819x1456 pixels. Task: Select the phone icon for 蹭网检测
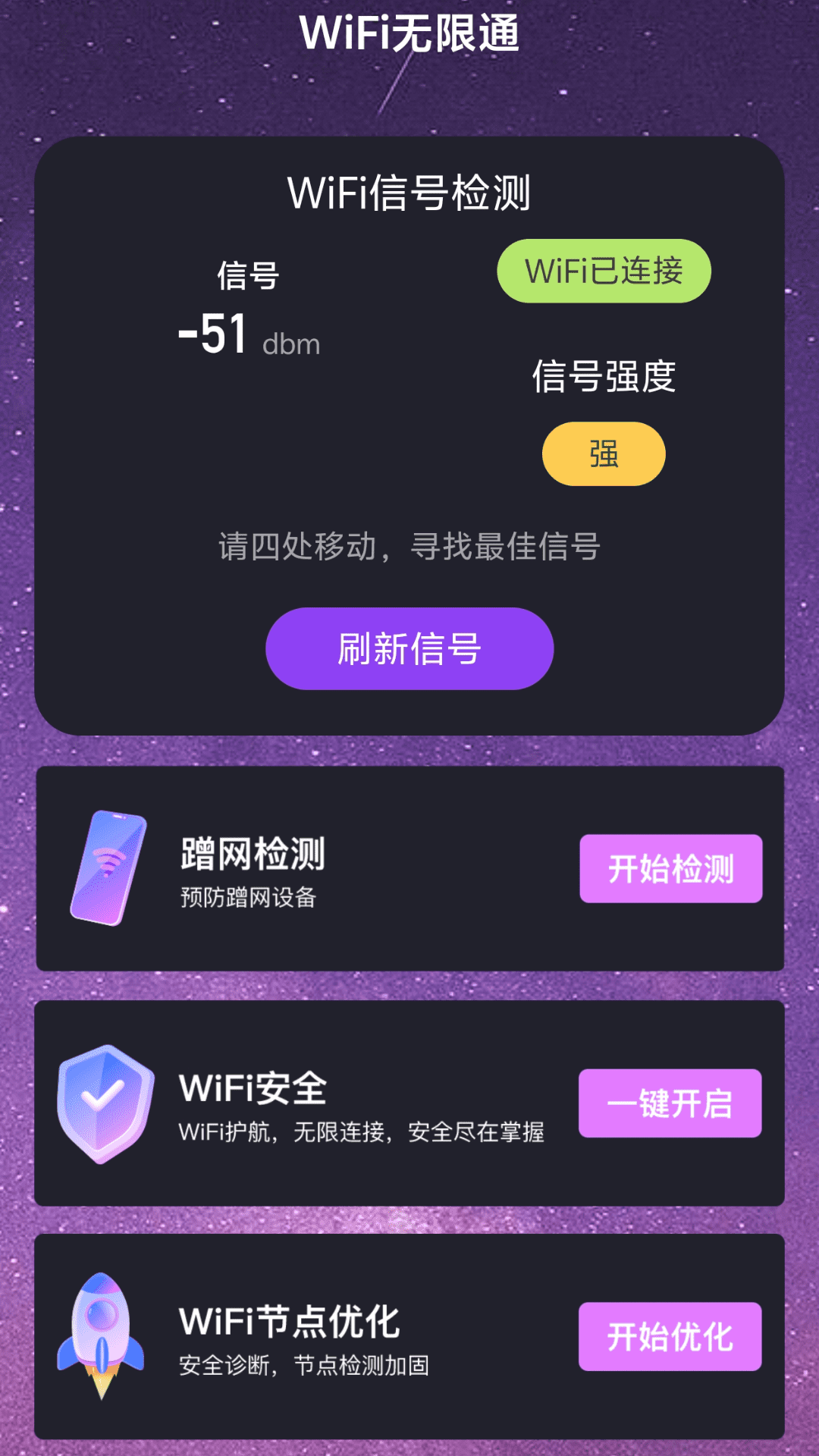click(106, 867)
